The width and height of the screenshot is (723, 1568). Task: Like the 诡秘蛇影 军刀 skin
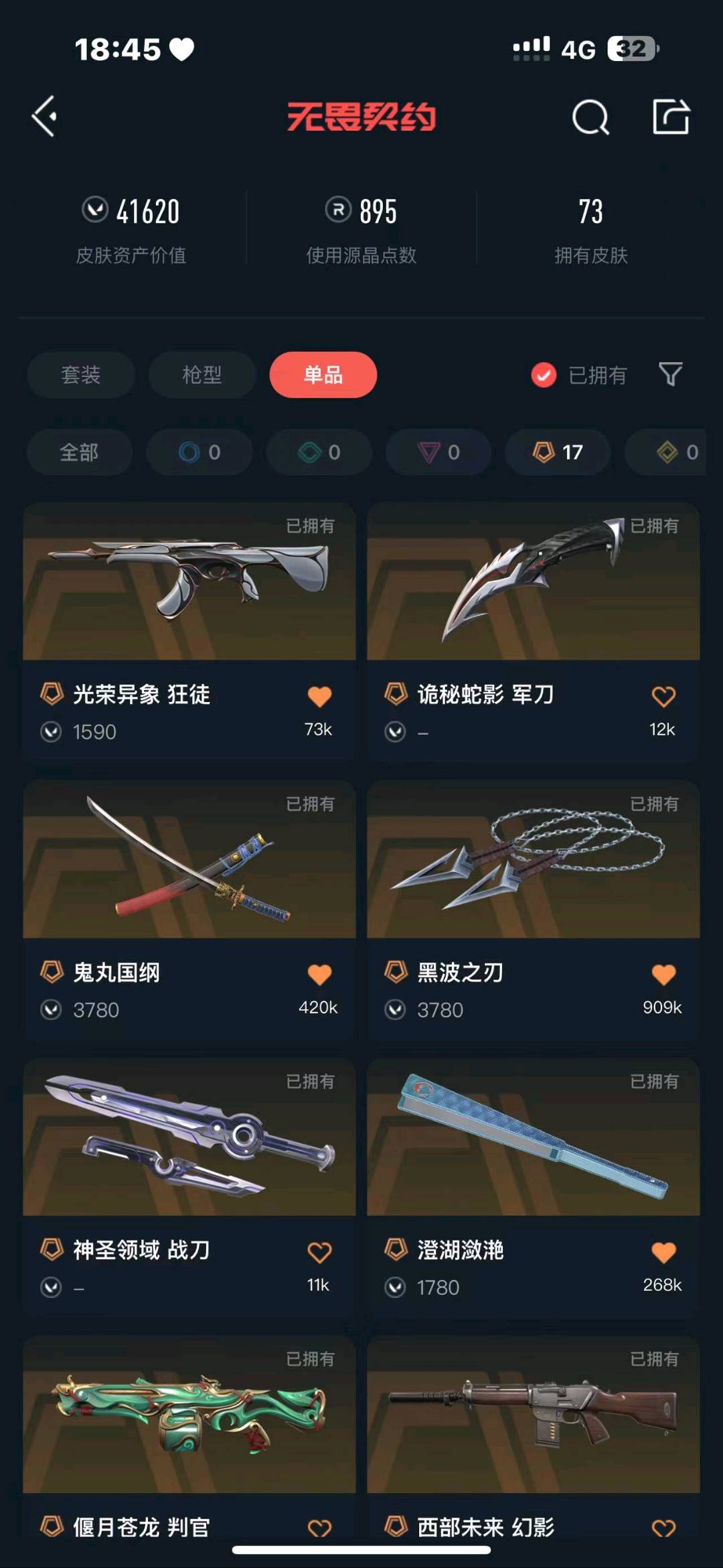coord(663,696)
